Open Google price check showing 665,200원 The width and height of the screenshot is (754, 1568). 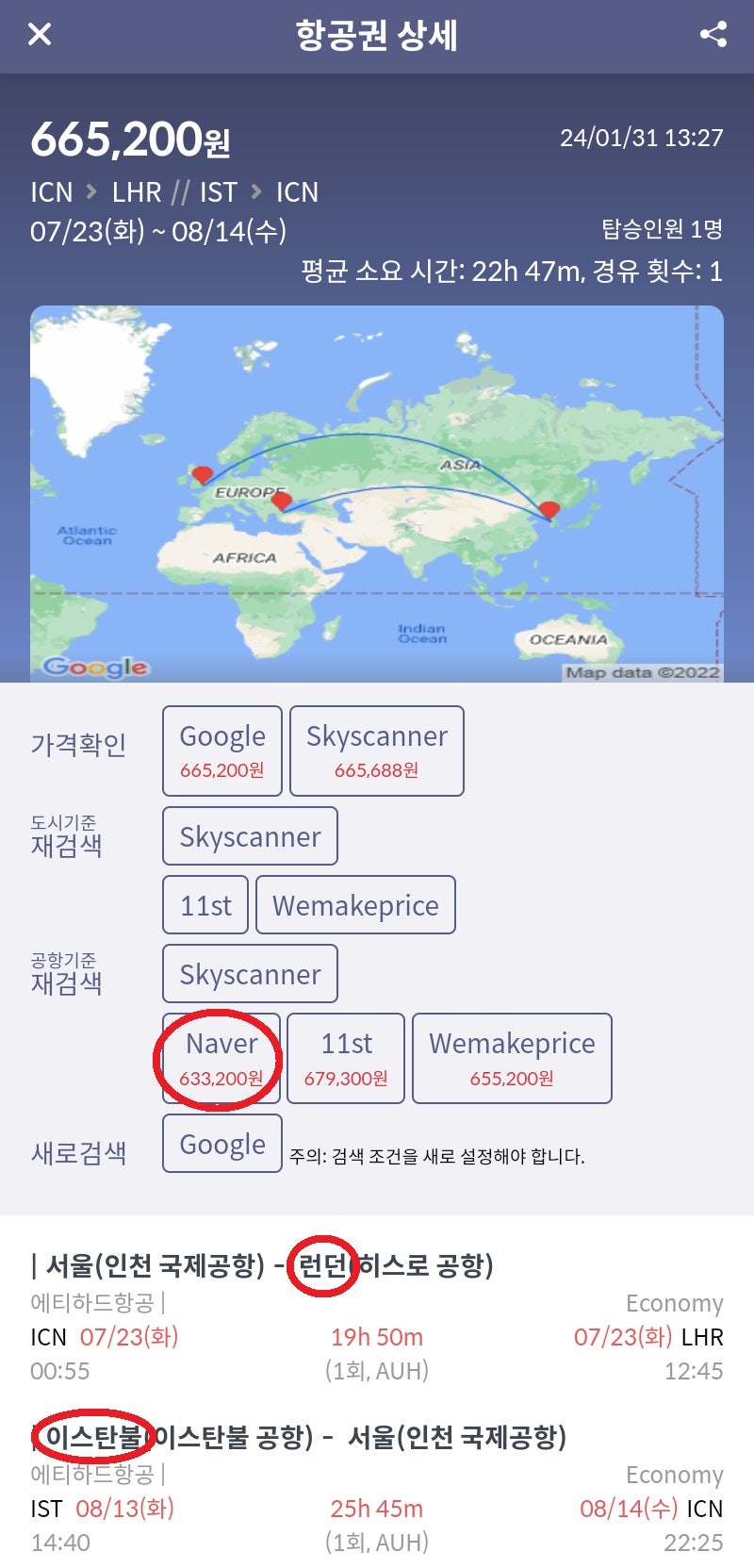tap(221, 750)
